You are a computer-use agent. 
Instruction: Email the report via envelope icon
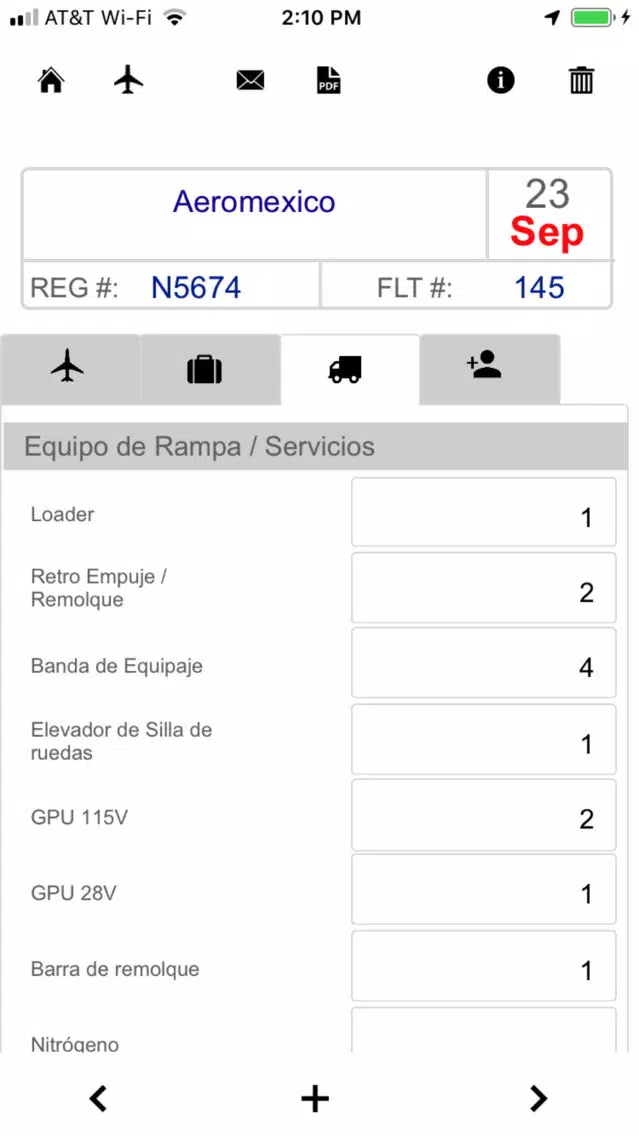coord(250,80)
